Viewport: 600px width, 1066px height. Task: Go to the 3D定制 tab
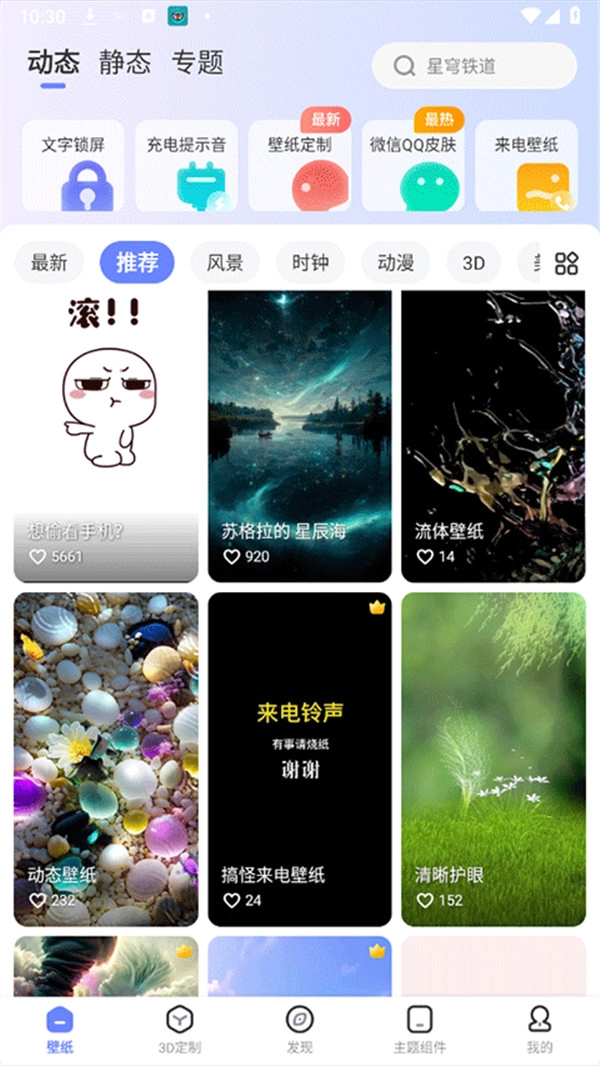(x=180, y=1029)
